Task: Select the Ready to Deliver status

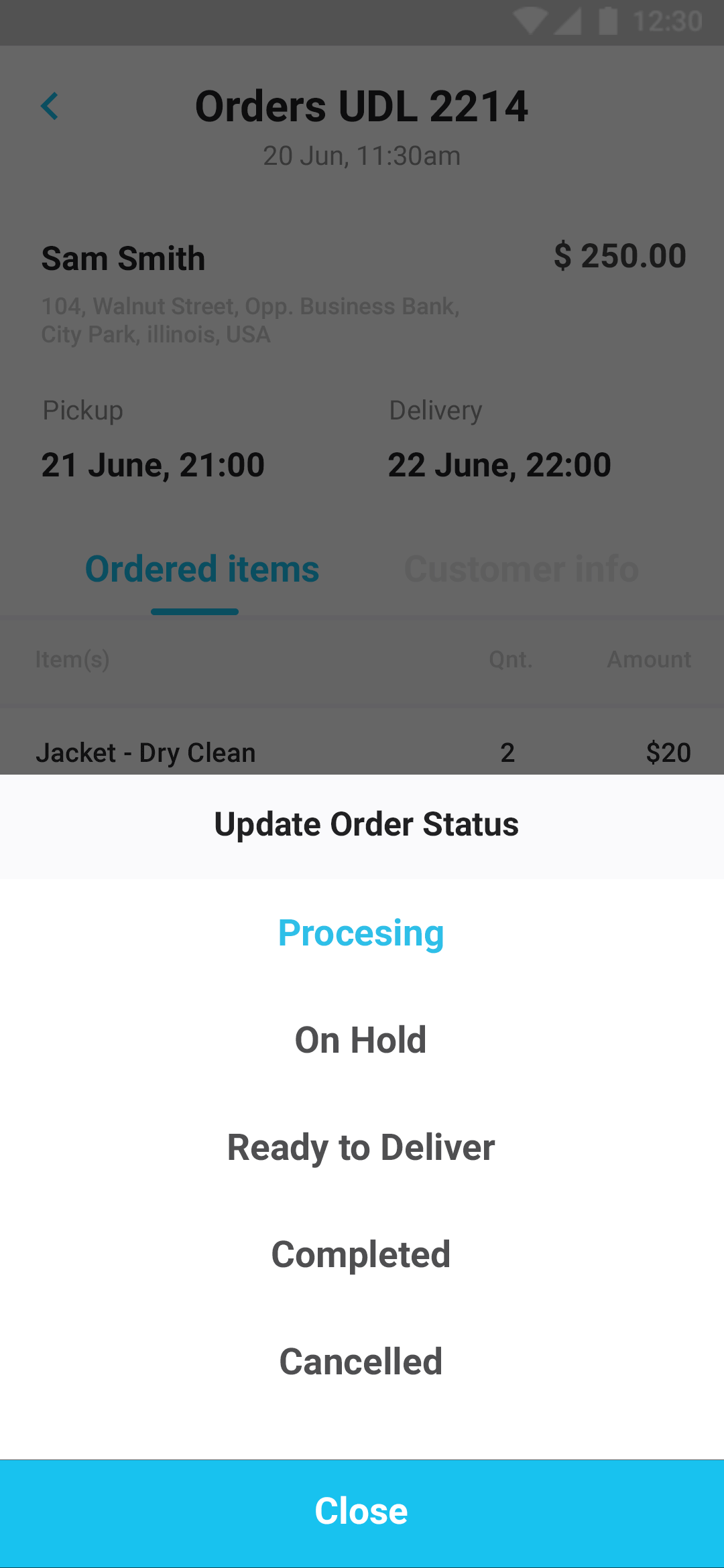Action: (361, 1147)
